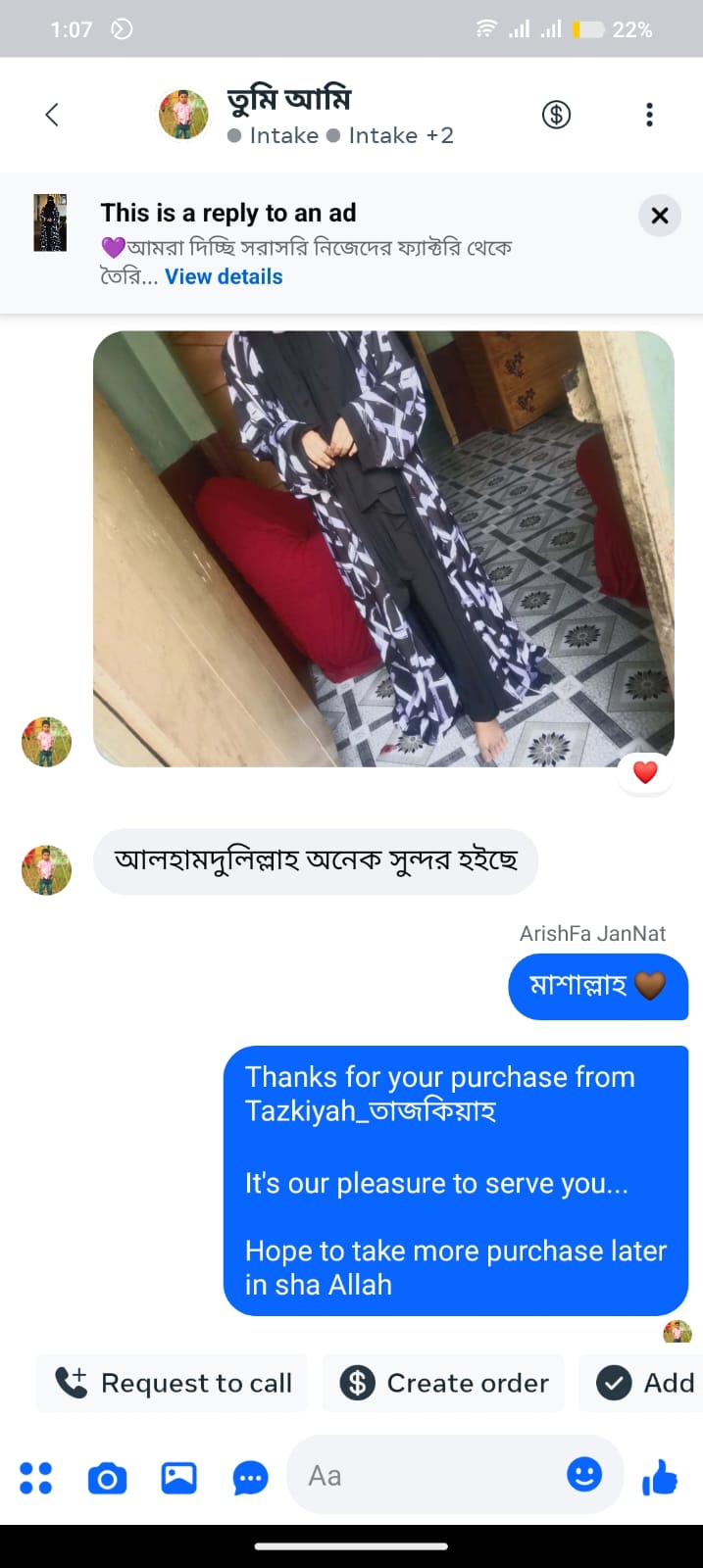
Task: Launch the camera to take a photo
Action: tap(107, 1477)
